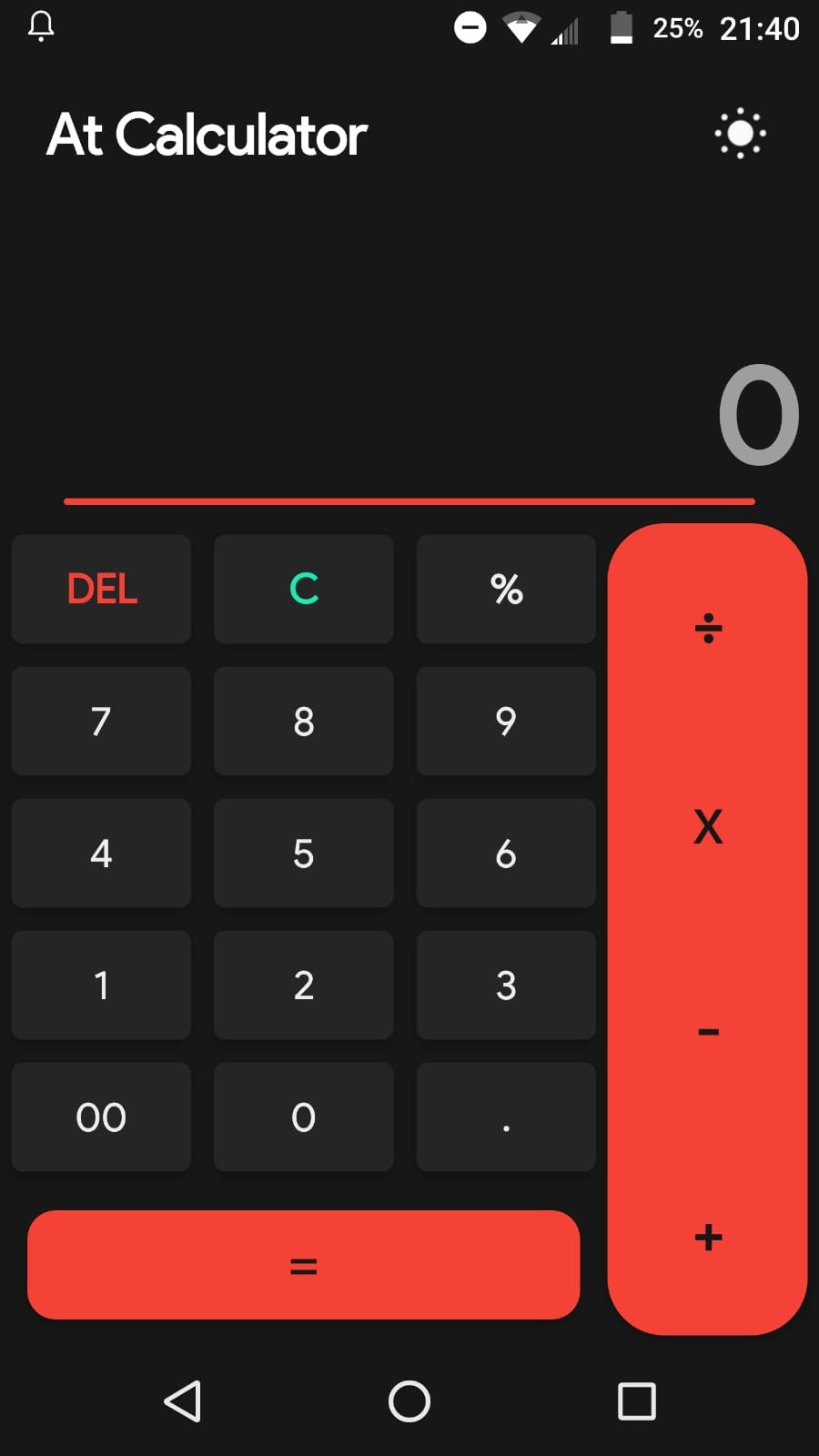Select the divide operator
This screenshot has height=1456, width=819.
[708, 628]
